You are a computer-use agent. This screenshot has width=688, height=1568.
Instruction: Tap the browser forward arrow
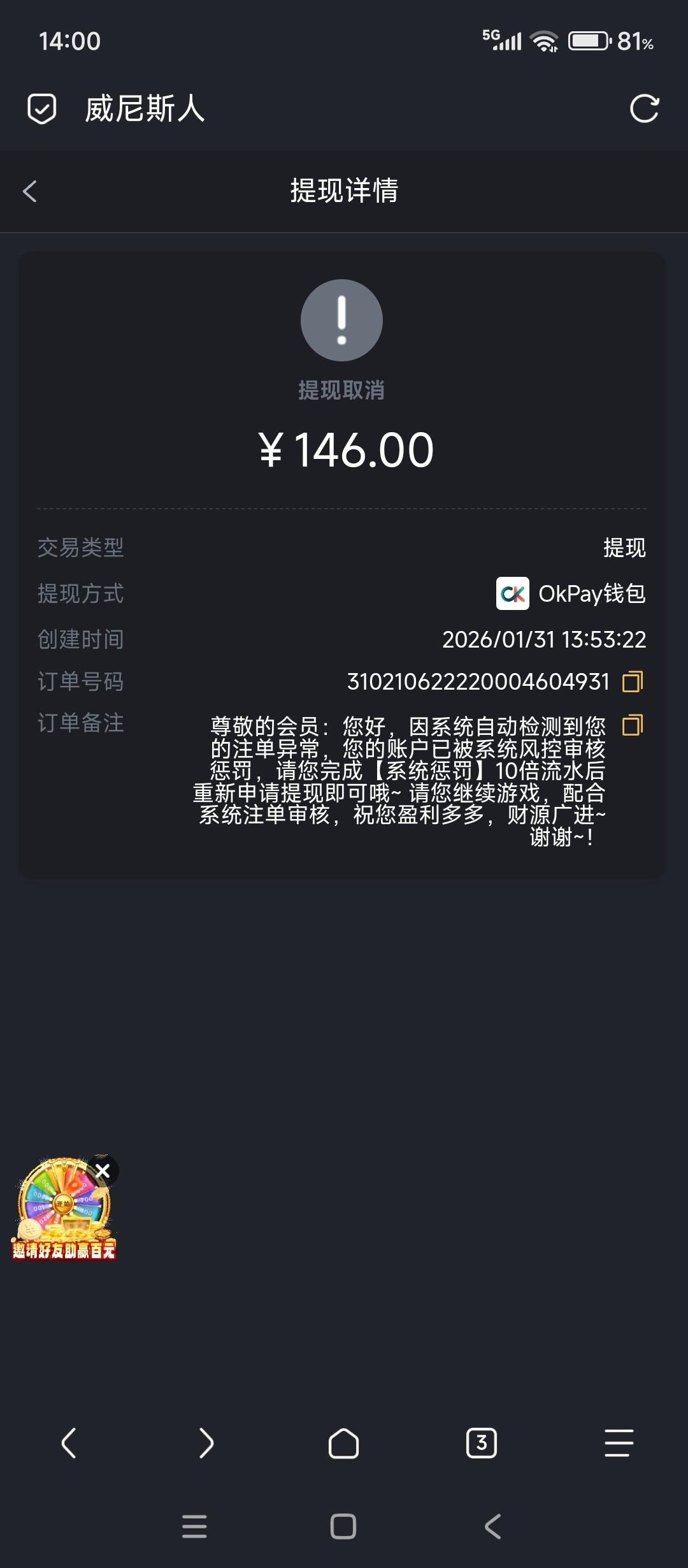click(x=206, y=1443)
